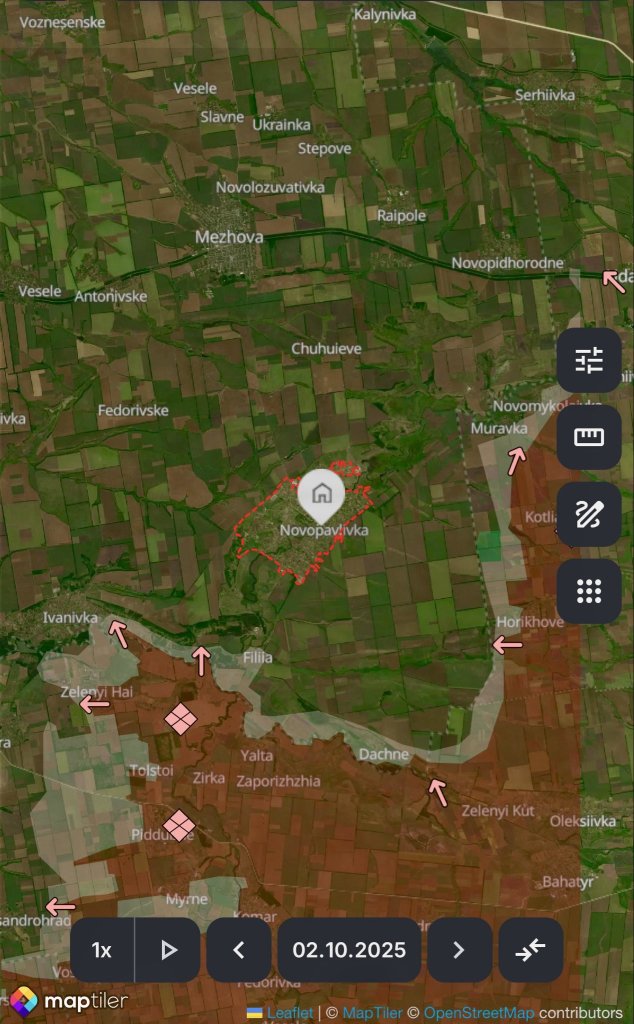Open the map filter settings sliders
Screen dimensions: 634x1024
click(589, 360)
